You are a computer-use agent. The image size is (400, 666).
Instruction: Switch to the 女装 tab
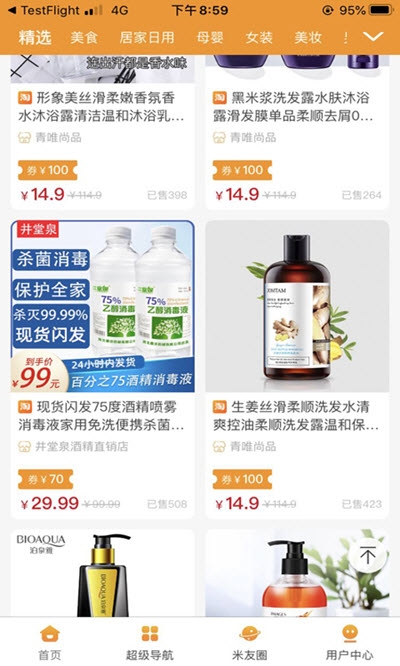click(x=259, y=37)
